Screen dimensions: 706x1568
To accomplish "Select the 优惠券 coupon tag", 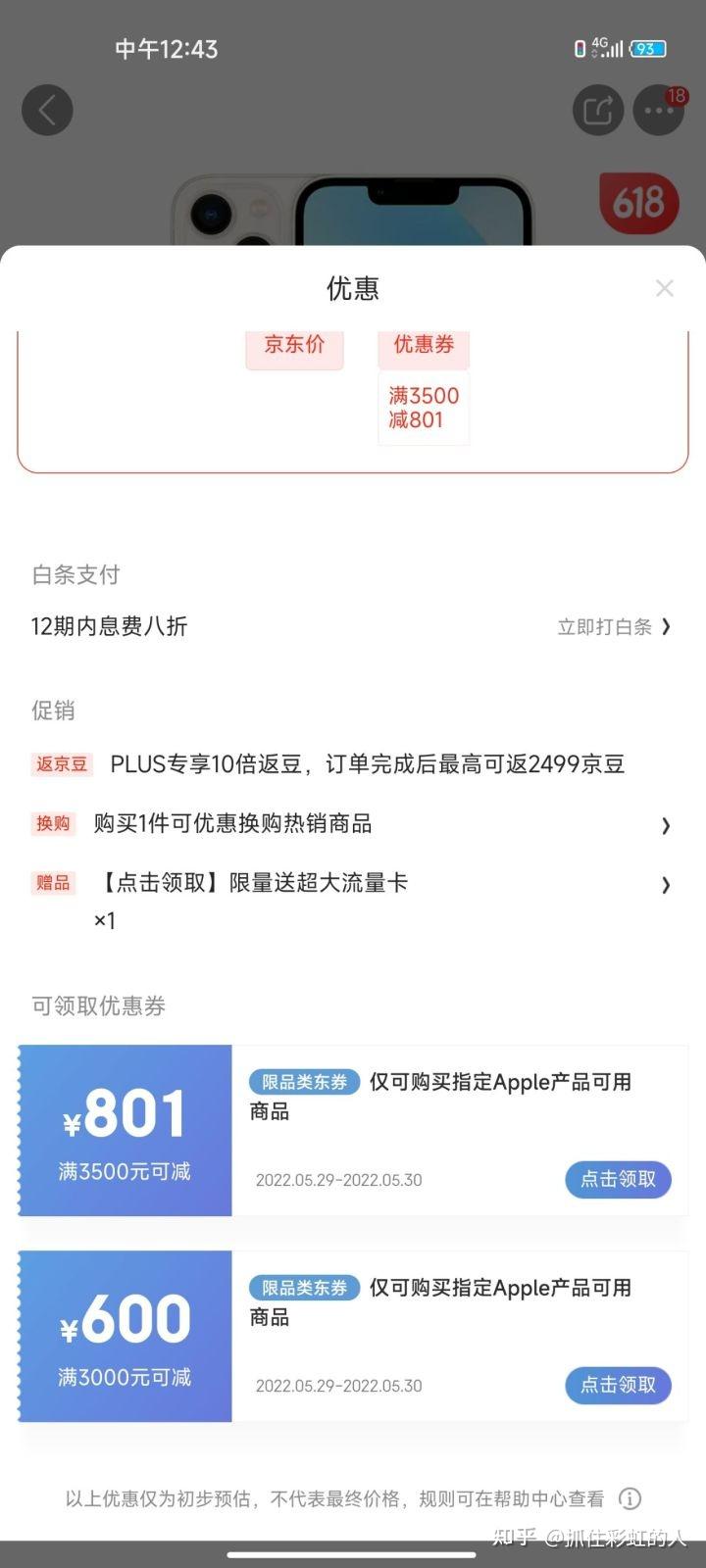I will 423,345.
